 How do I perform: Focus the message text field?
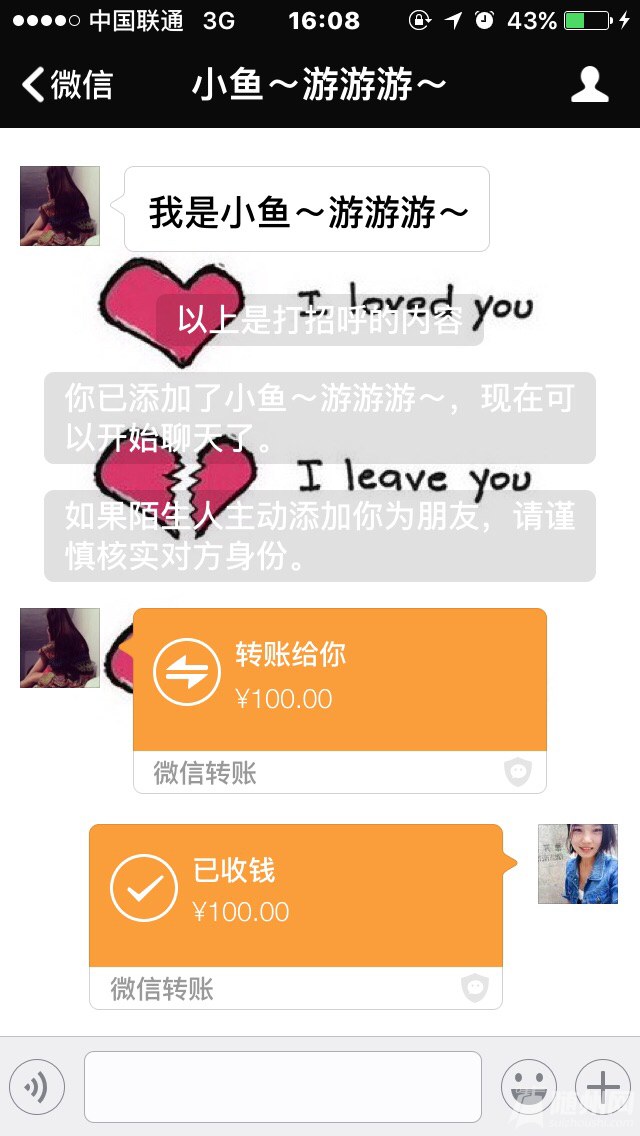click(282, 1086)
